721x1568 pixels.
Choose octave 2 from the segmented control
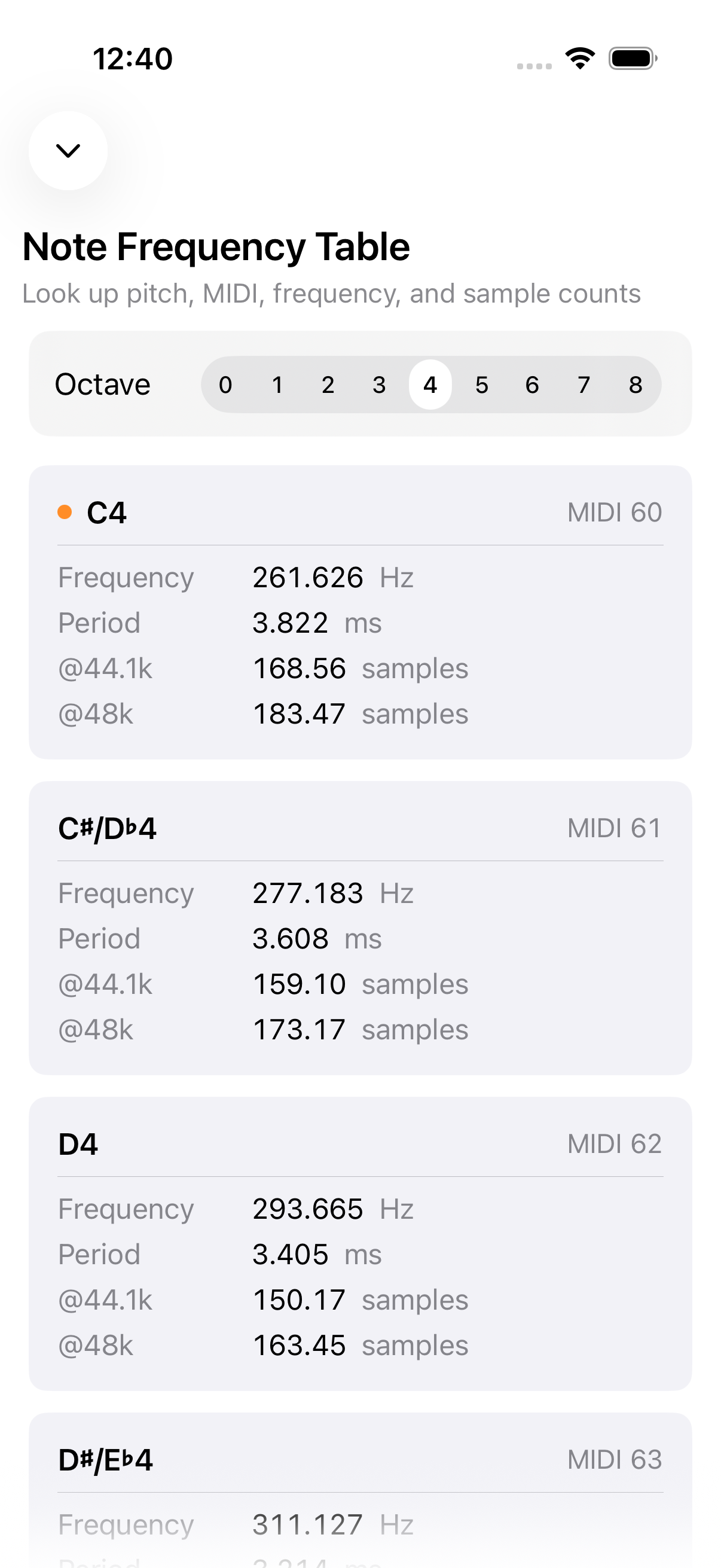[328, 384]
